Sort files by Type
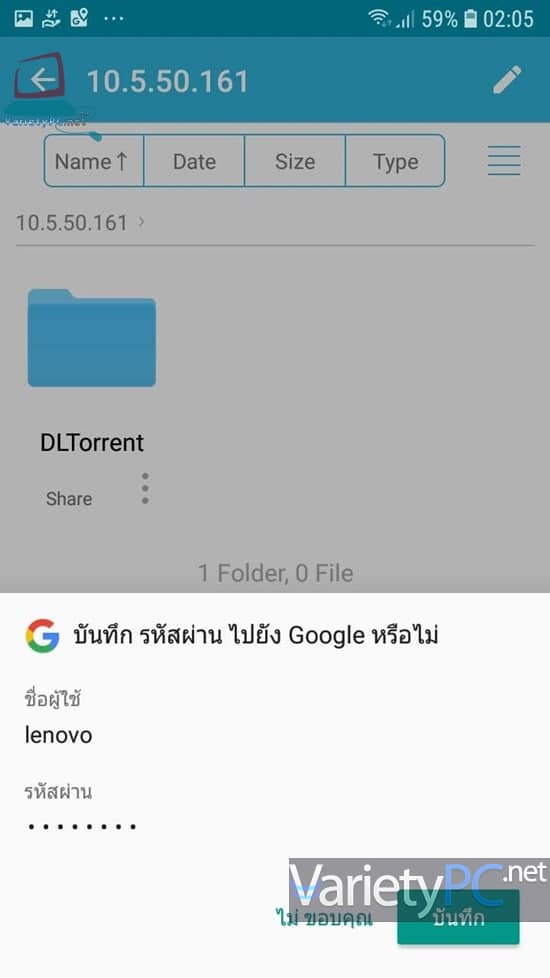 point(395,161)
